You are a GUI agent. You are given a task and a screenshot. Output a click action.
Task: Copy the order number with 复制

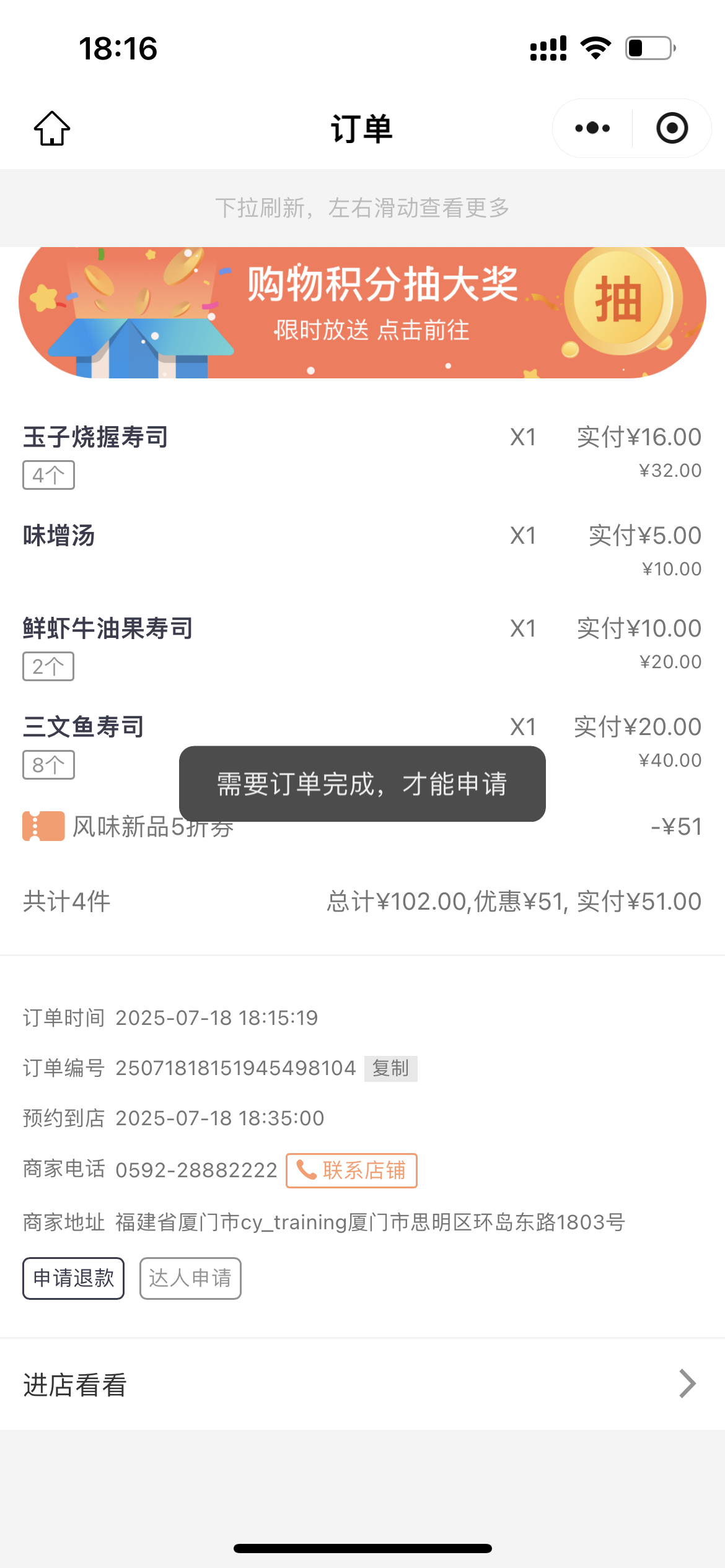point(390,1068)
